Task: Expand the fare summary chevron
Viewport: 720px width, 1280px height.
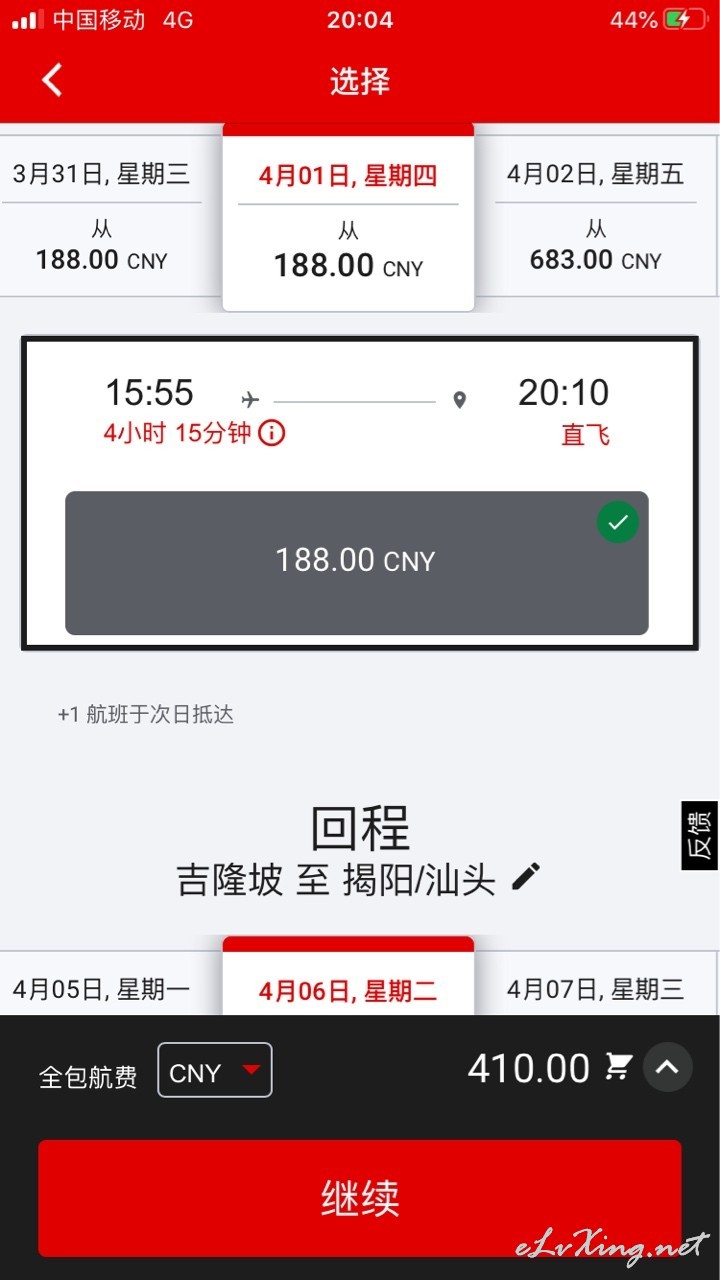Action: (667, 1067)
